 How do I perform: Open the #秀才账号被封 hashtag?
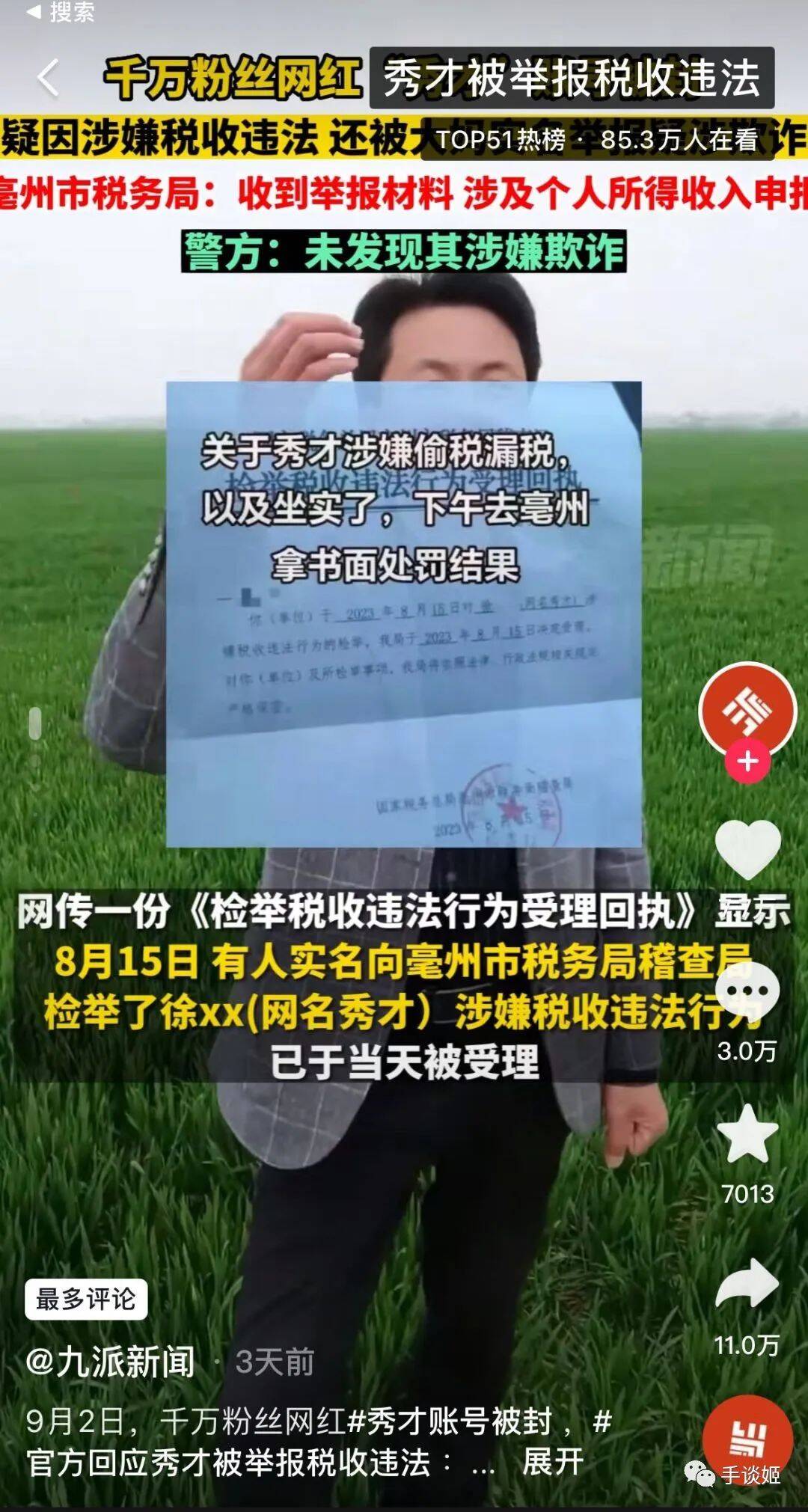[x=450, y=1420]
